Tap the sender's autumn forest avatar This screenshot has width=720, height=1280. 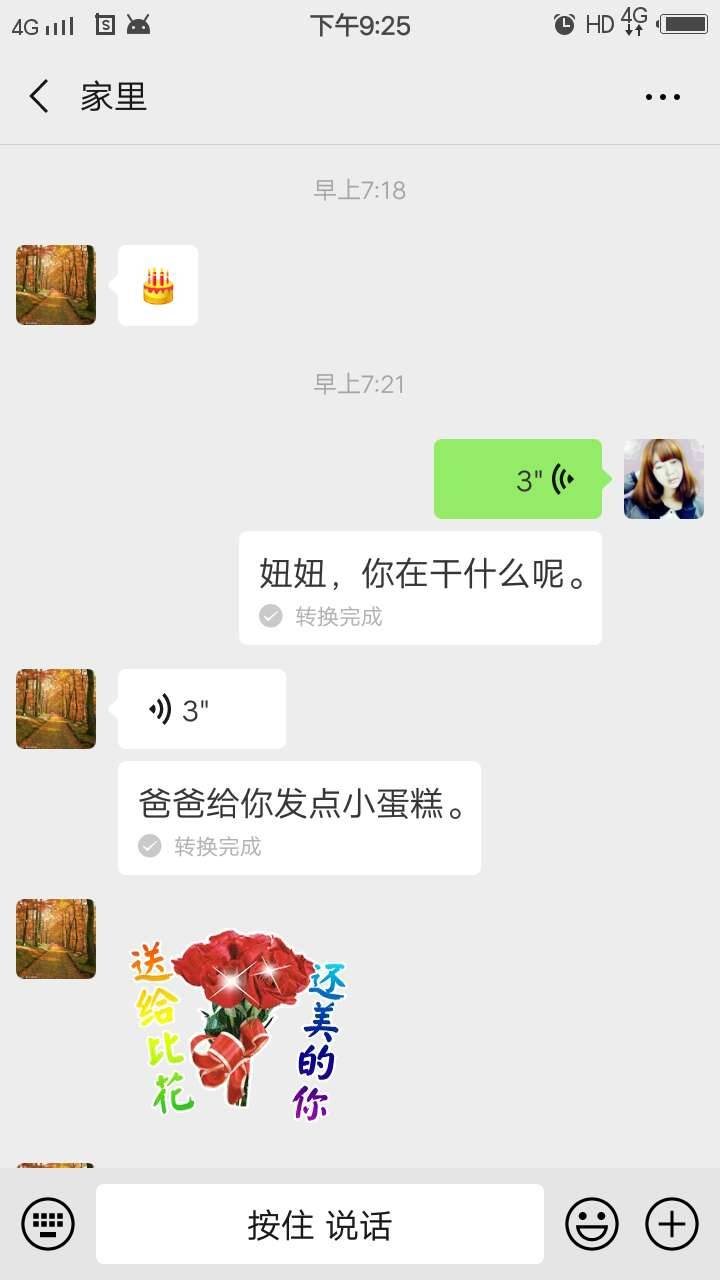(x=55, y=709)
